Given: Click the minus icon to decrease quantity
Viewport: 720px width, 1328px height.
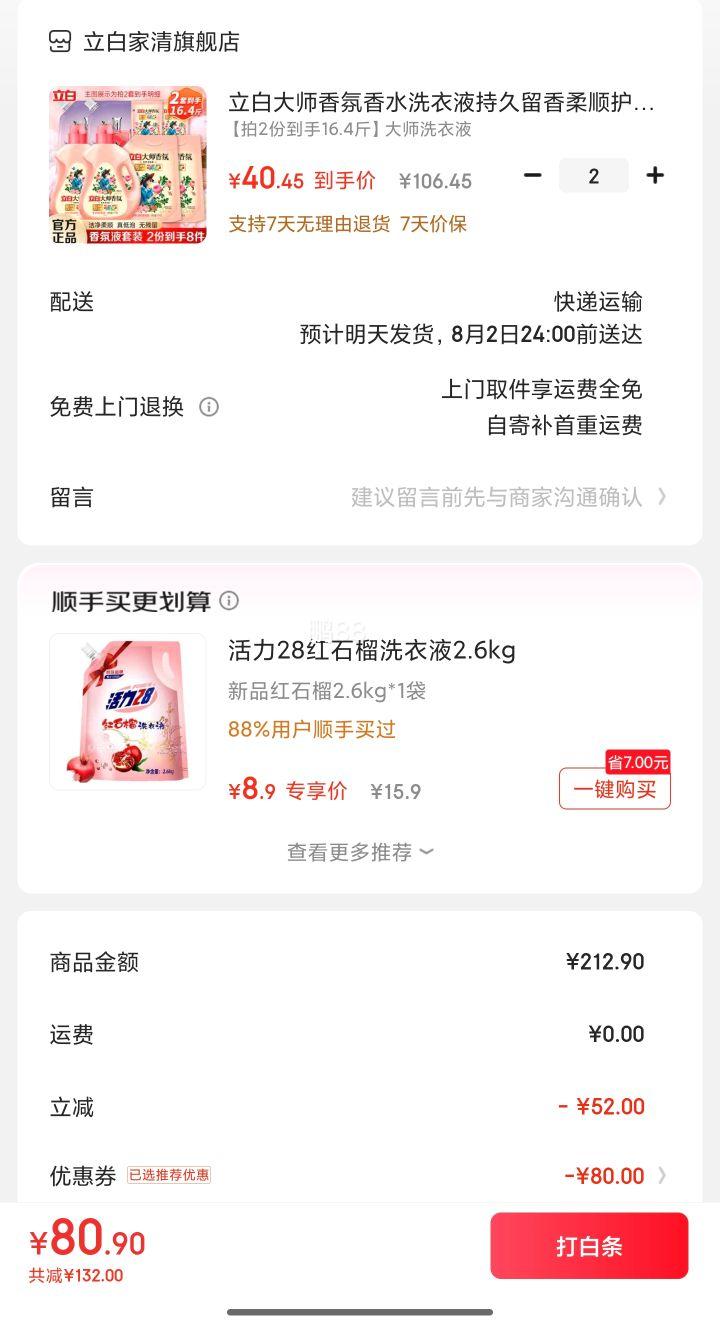Looking at the screenshot, I should point(532,175).
